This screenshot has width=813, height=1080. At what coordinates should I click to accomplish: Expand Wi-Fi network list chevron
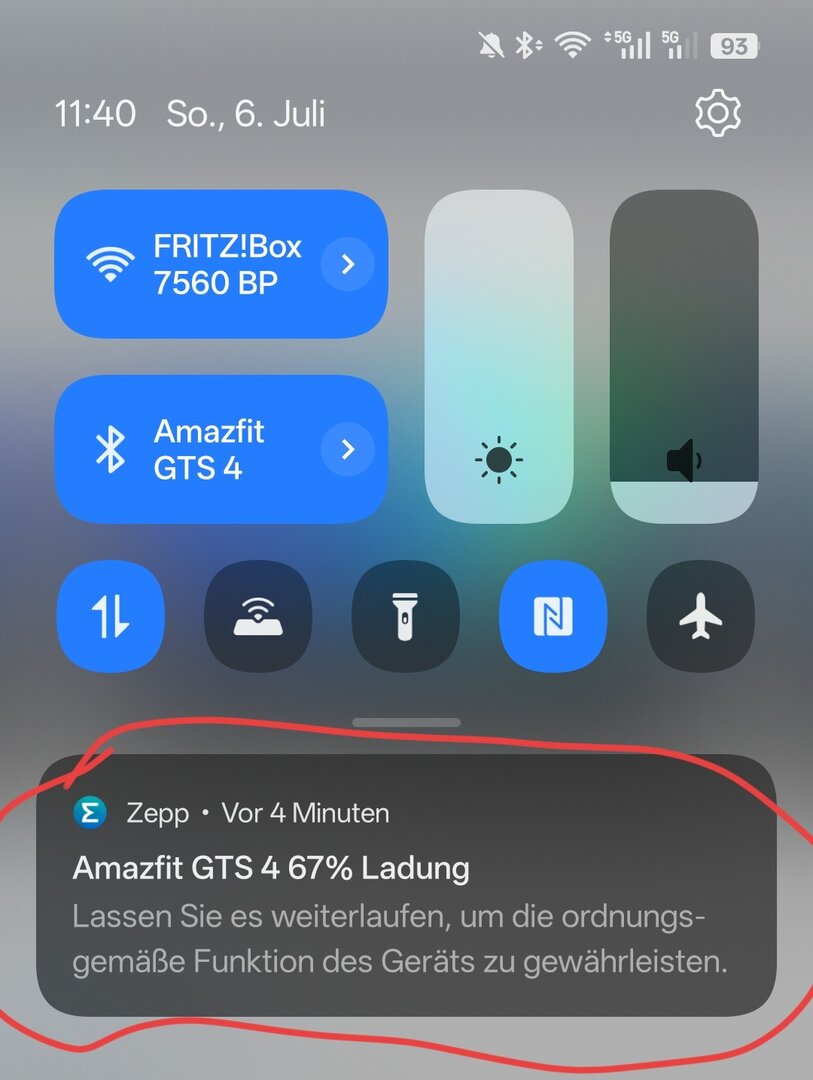pyautogui.click(x=348, y=264)
